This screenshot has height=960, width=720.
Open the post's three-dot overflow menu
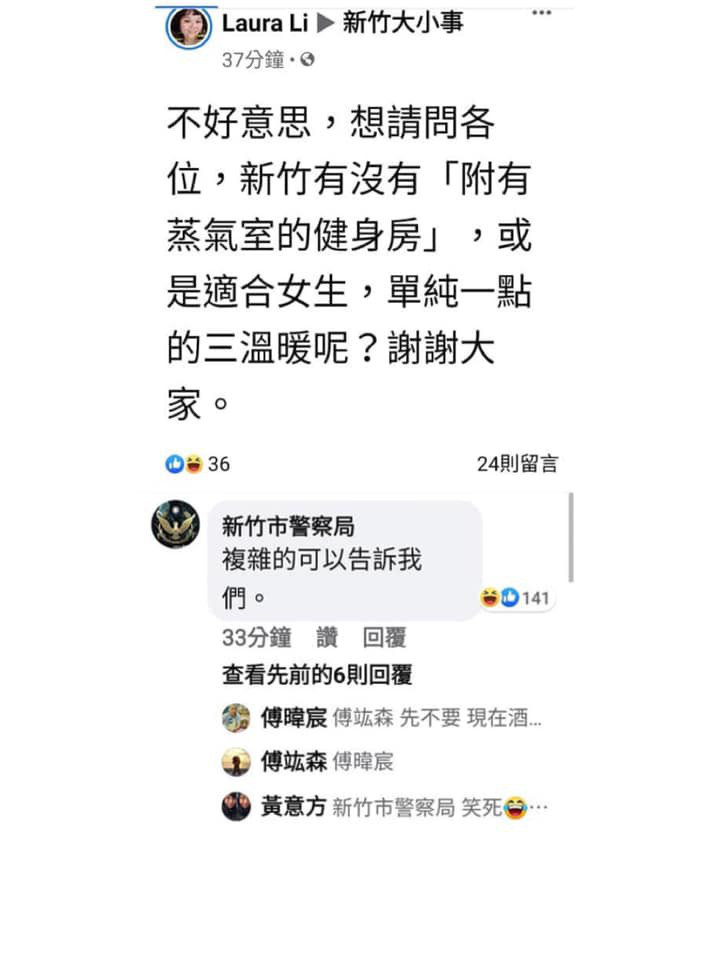pyautogui.click(x=541, y=13)
